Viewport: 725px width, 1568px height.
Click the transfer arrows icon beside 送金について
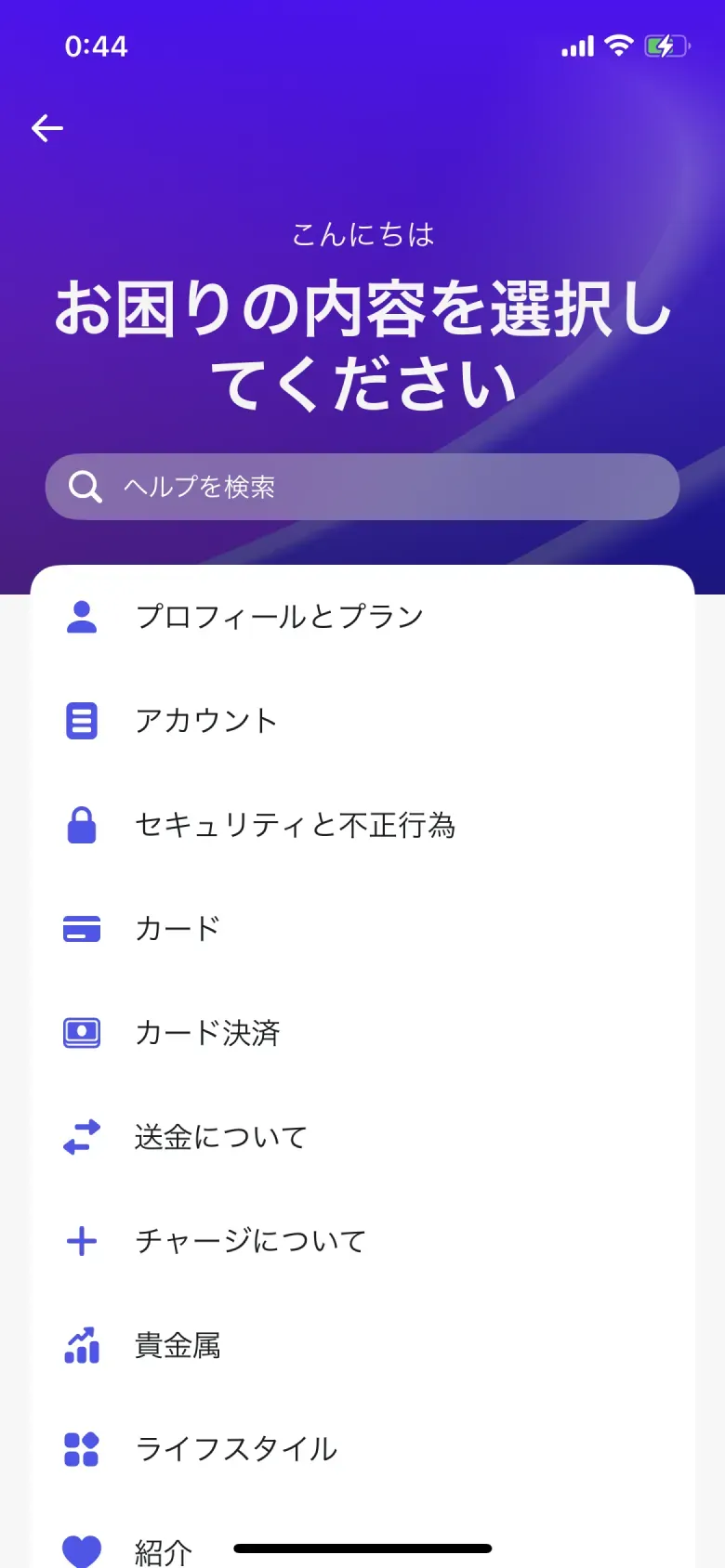[82, 1136]
